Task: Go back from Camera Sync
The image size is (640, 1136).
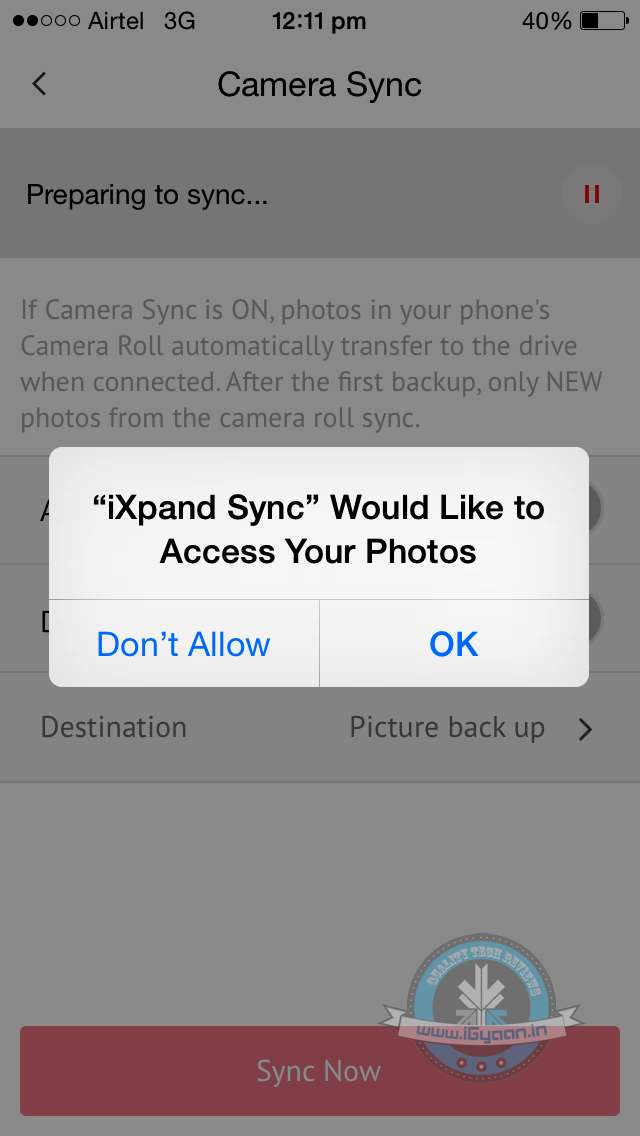Action: point(40,84)
